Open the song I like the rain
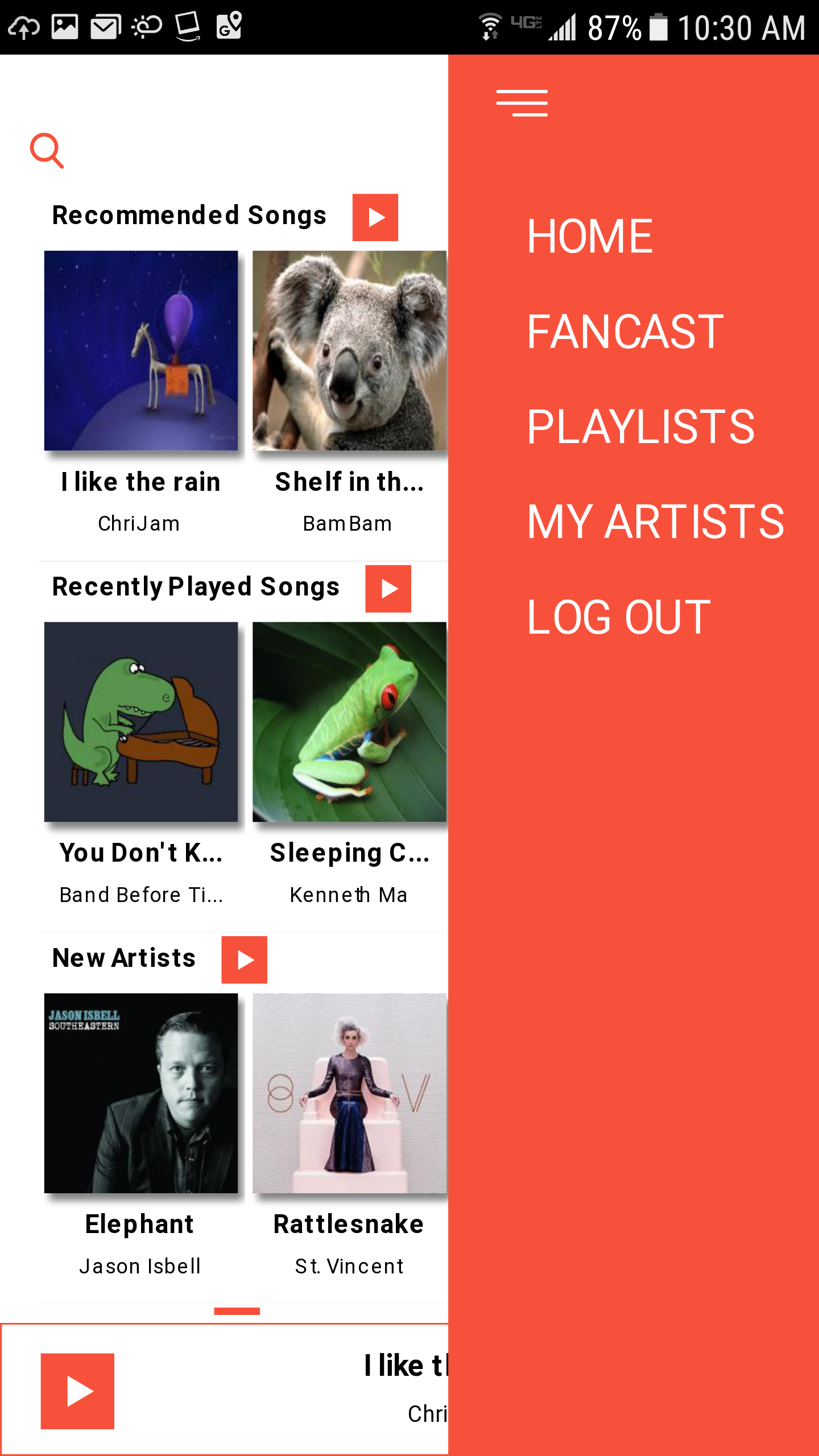Image resolution: width=819 pixels, height=1456 pixels. (x=141, y=351)
